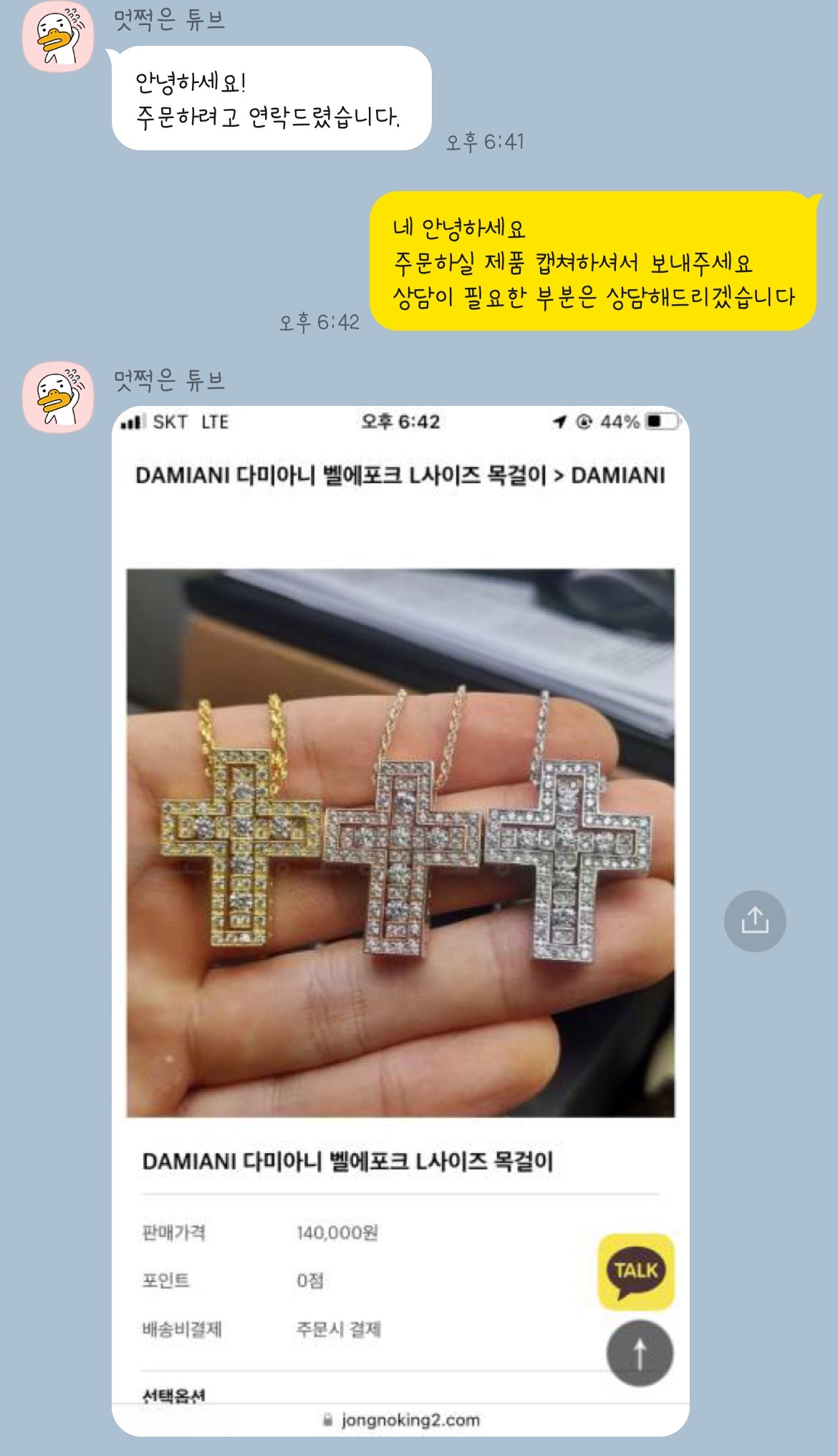Screen dimensions: 838x1456
Task: Open 멋쩍은 튜브 profile avatar beside the greeting message
Action: (59, 37)
